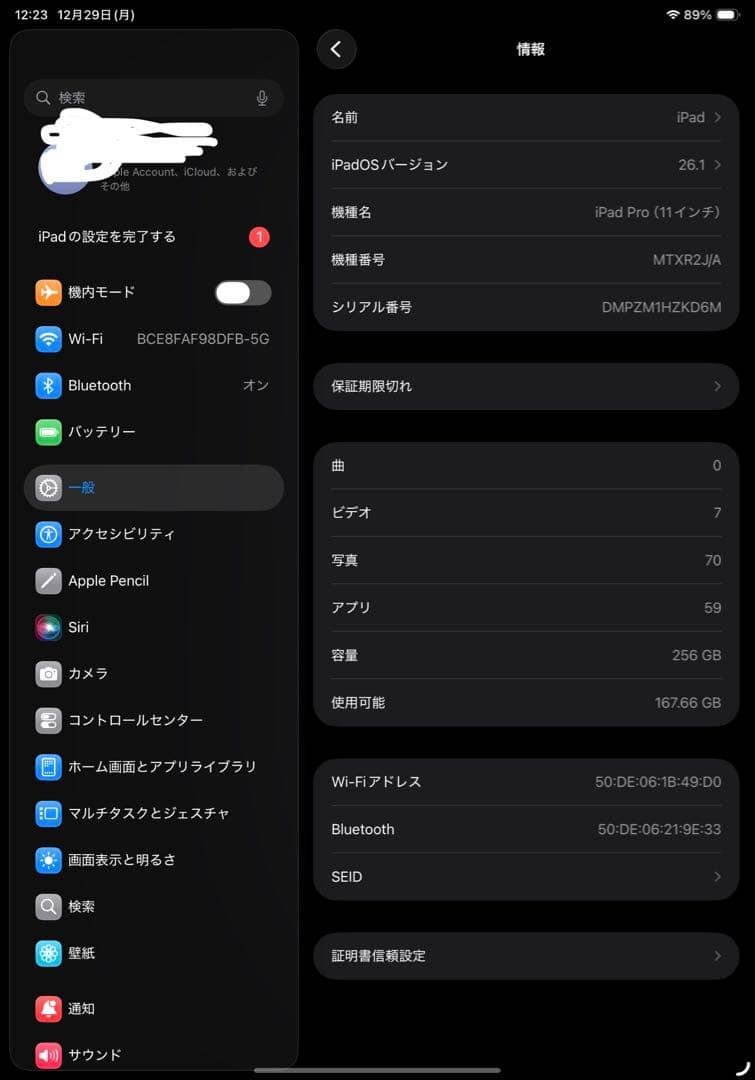Viewport: 755px width, 1080px height.
Task: Open 保証期限切れ warranty details
Action: [x=525, y=386]
